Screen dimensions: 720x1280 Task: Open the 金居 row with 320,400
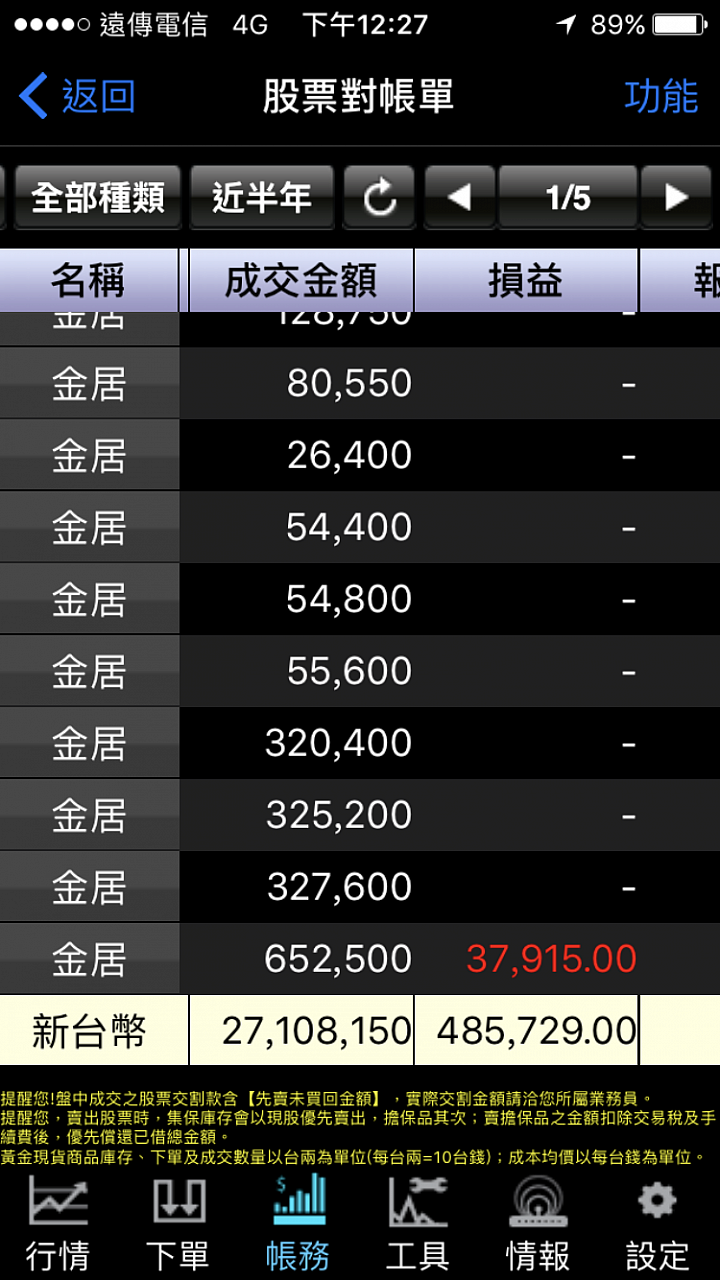[x=360, y=743]
